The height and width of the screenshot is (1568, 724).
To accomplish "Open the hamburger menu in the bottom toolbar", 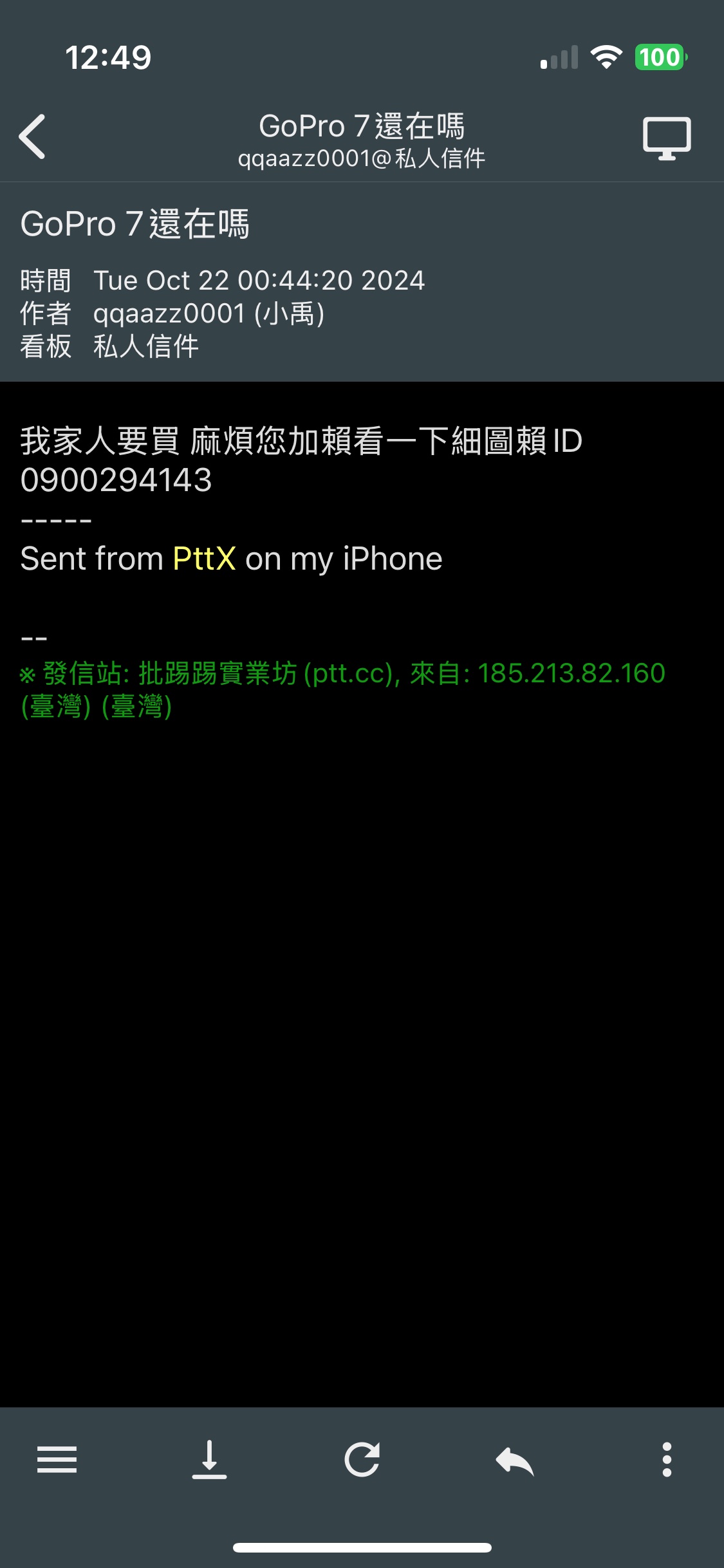I will pos(57,1459).
